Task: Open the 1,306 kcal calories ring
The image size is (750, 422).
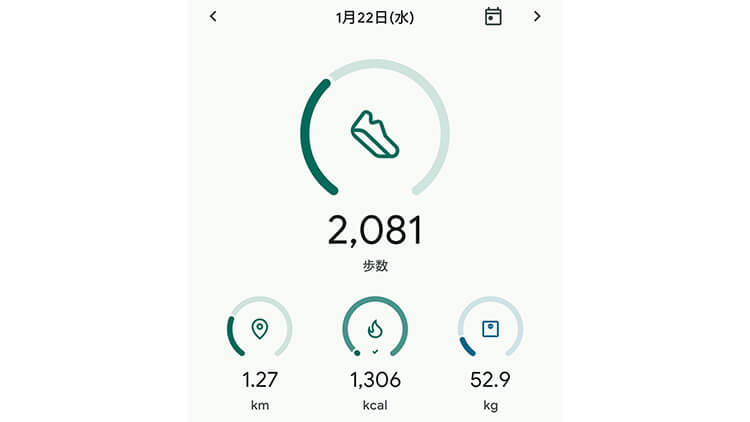Action: pyautogui.click(x=375, y=328)
